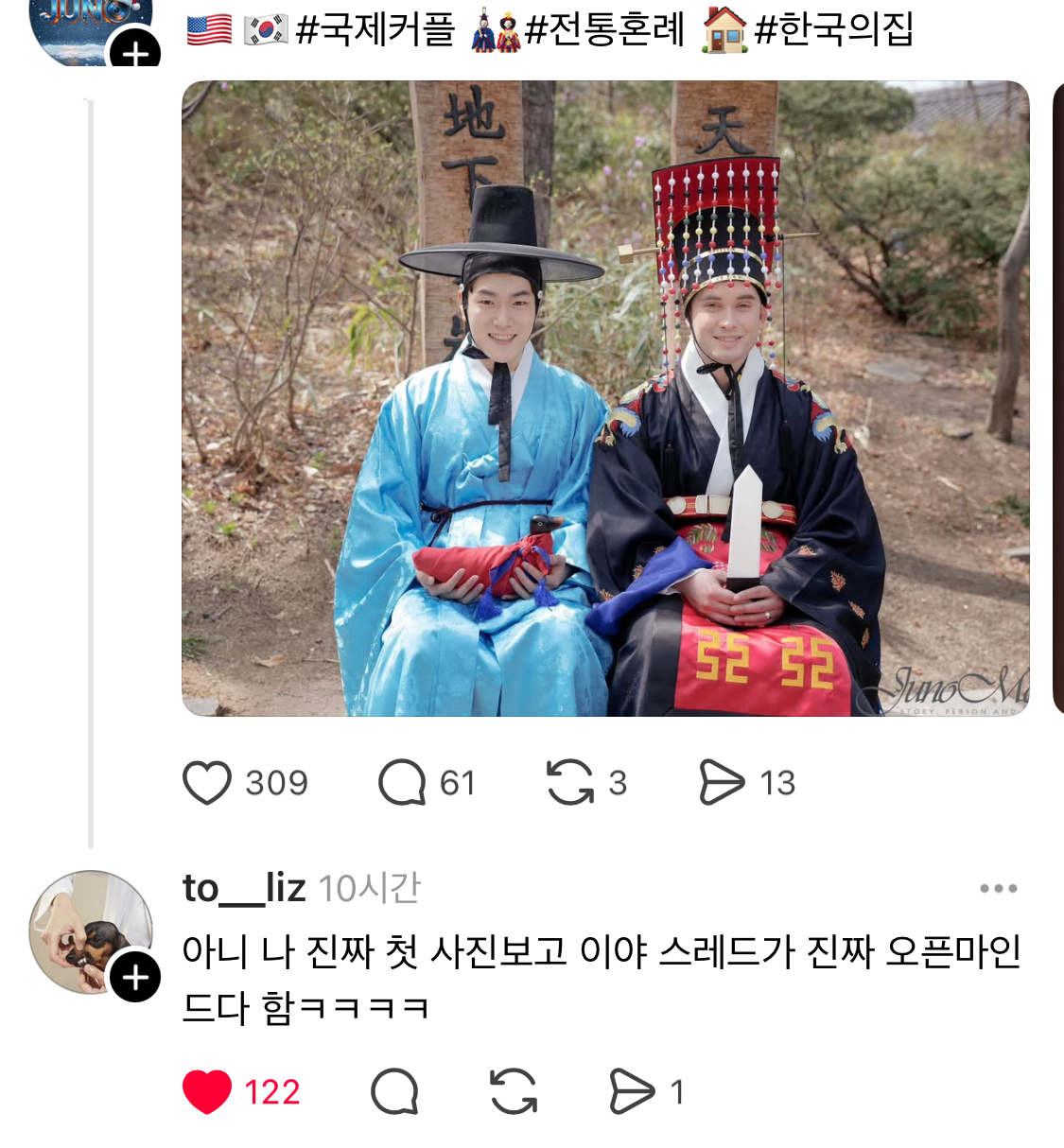Open comments on the post with 61 replies
The image size is (1064, 1148).
pos(402,783)
